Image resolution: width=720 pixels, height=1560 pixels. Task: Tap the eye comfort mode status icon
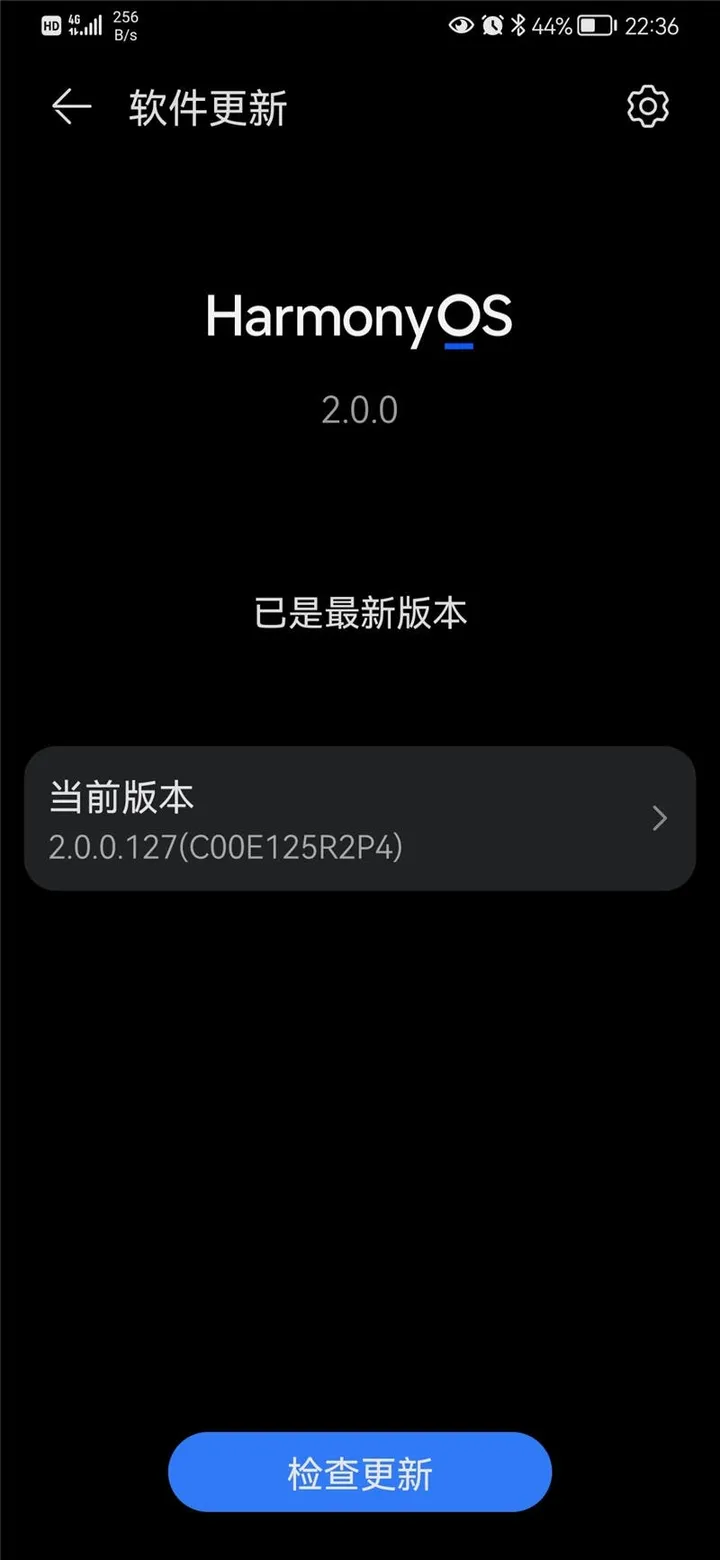click(461, 26)
